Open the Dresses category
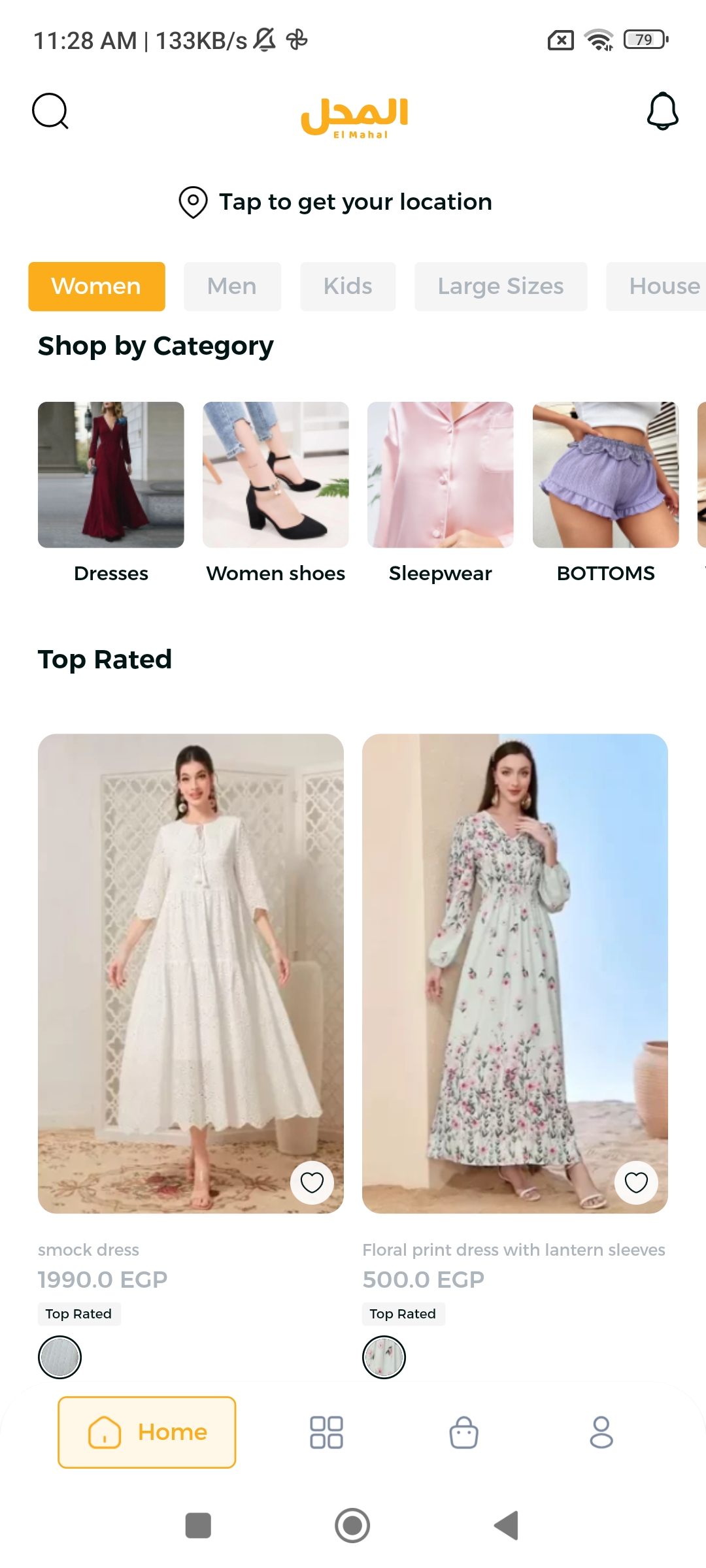706x1568 pixels. 111,475
